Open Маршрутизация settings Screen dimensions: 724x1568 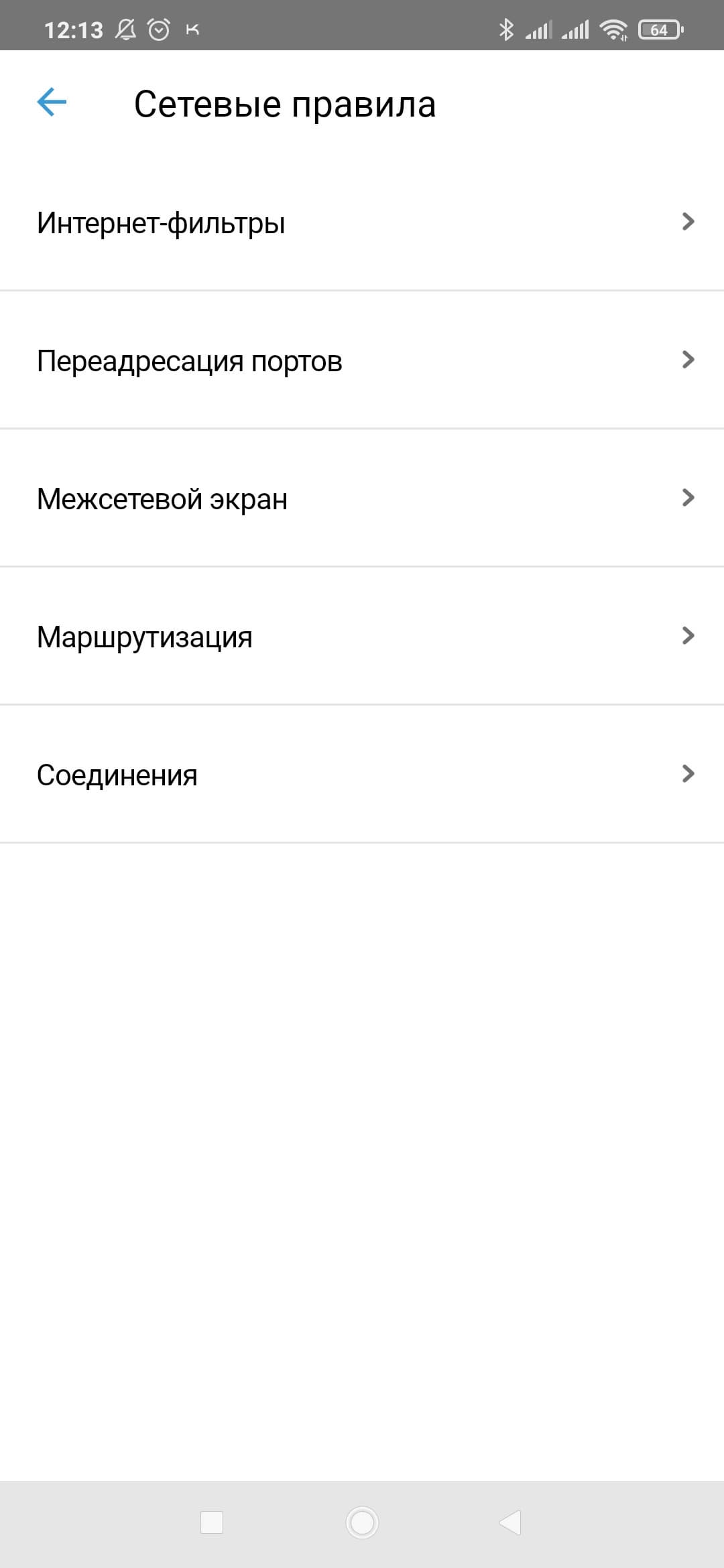tap(362, 637)
